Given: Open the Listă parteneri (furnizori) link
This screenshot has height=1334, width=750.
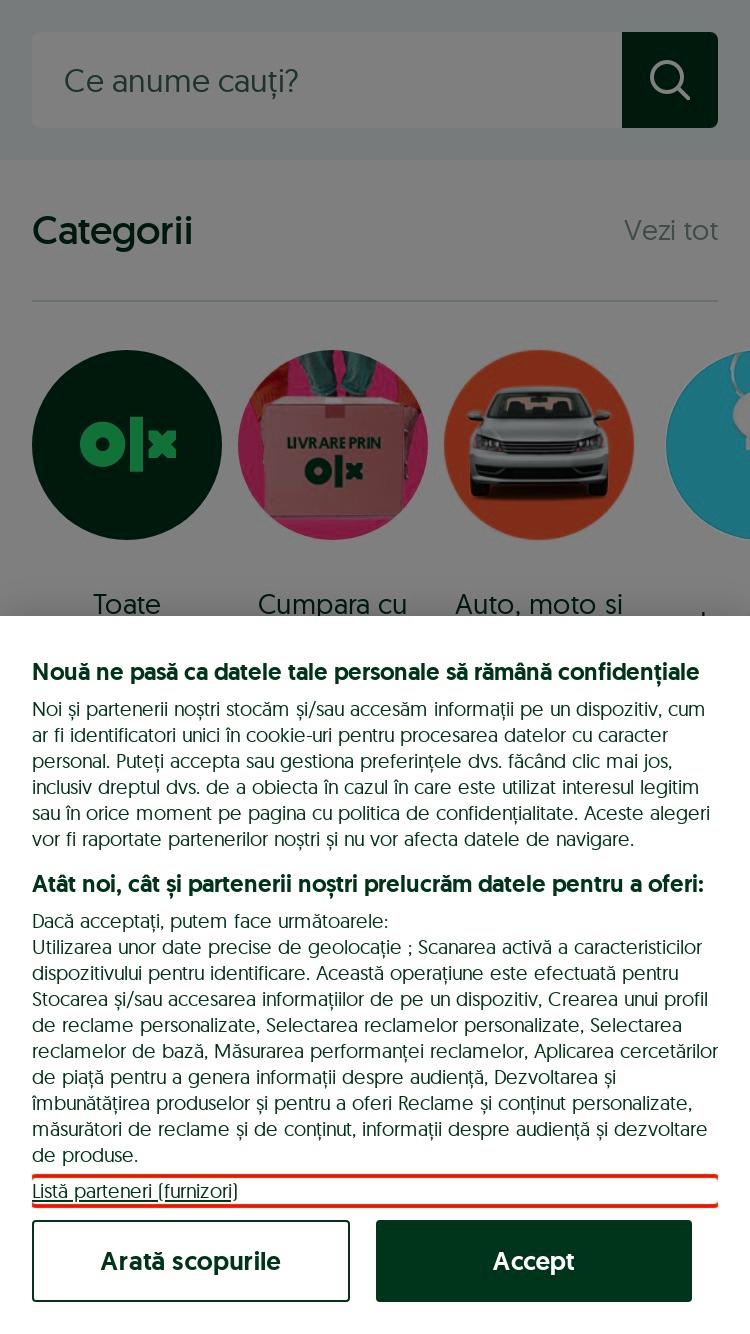Looking at the screenshot, I should pyautogui.click(x=135, y=1191).
